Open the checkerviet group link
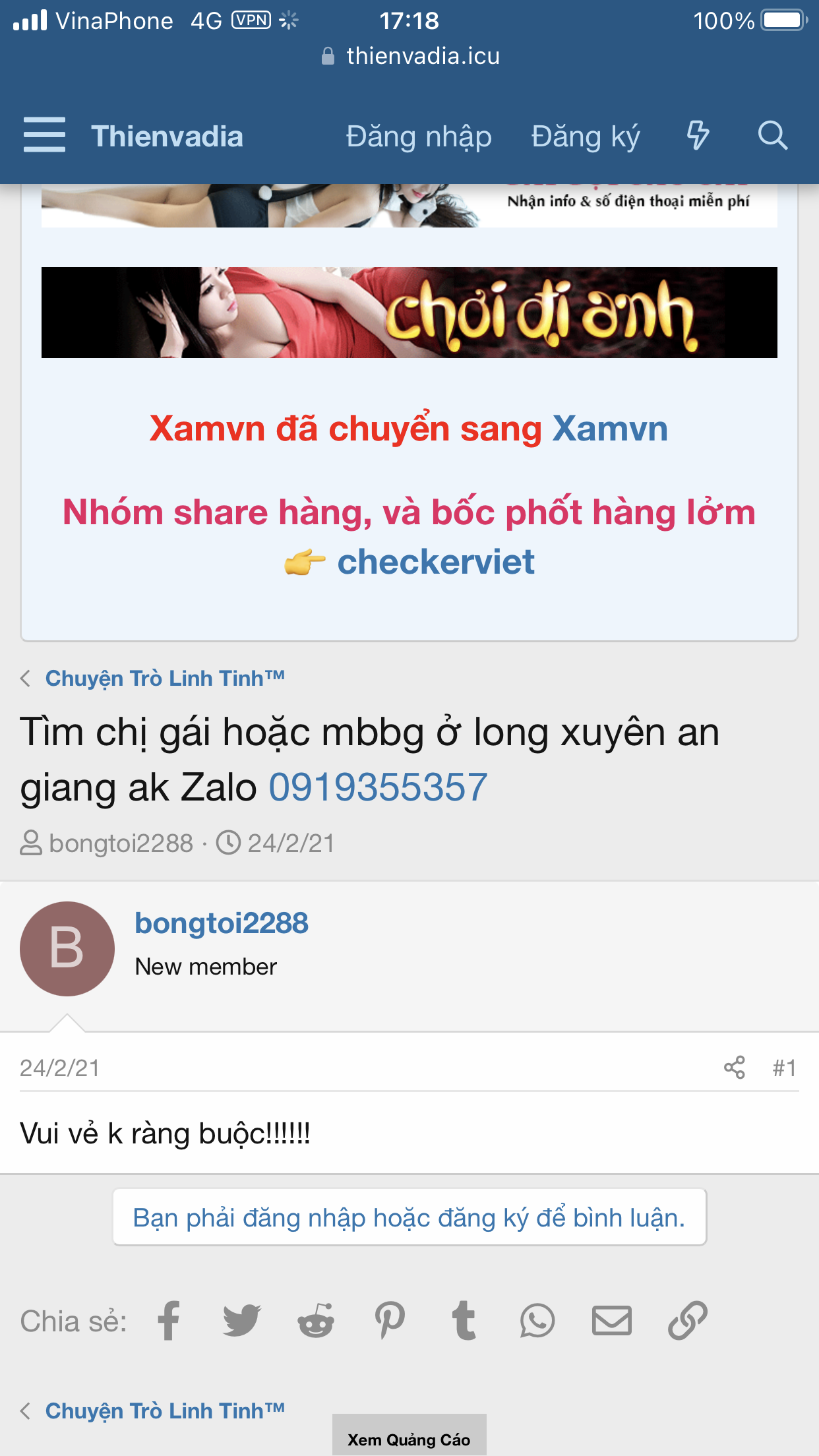This screenshot has height=1456, width=819. tap(436, 562)
